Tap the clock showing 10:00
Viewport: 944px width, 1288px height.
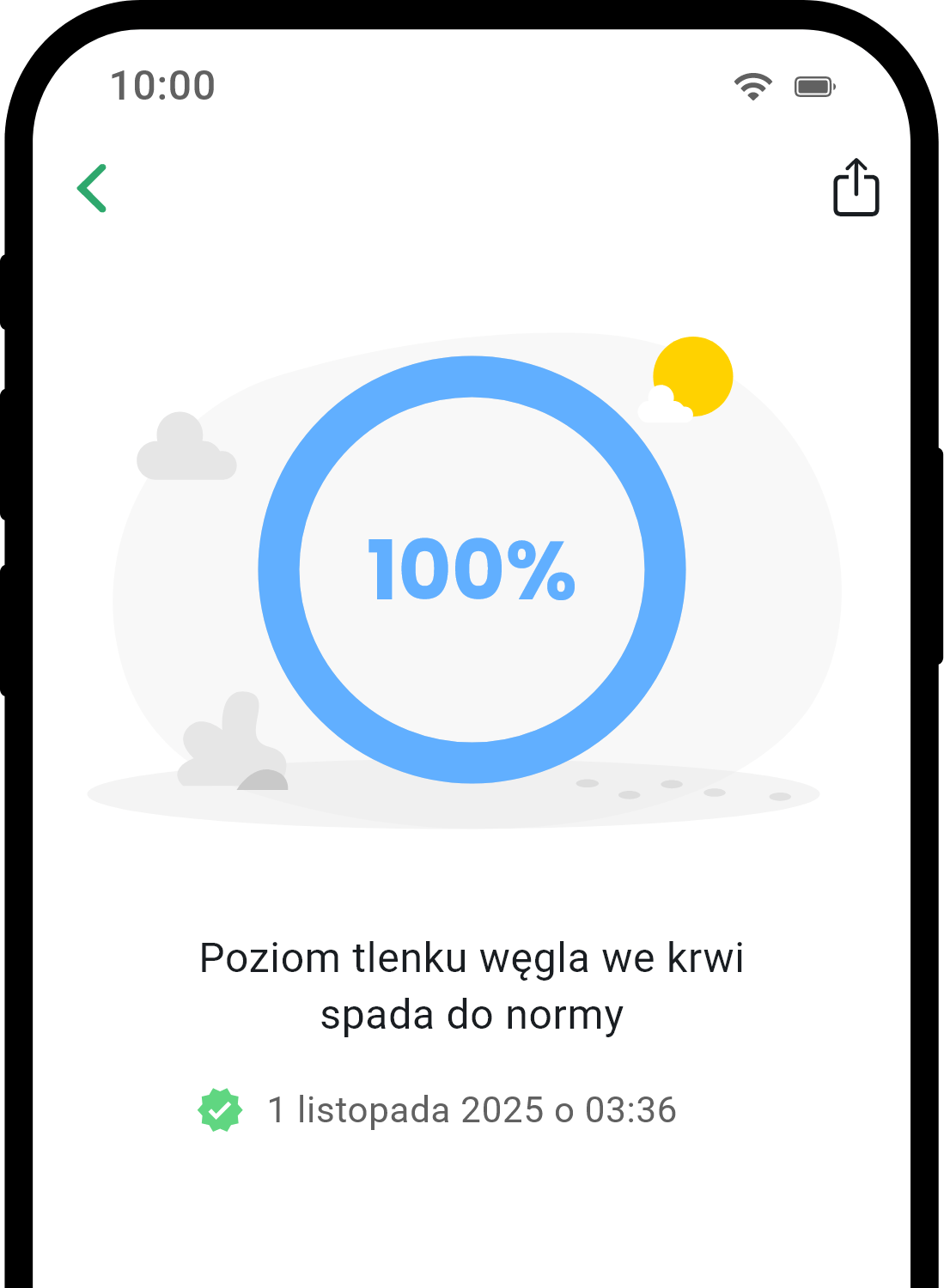click(x=161, y=85)
